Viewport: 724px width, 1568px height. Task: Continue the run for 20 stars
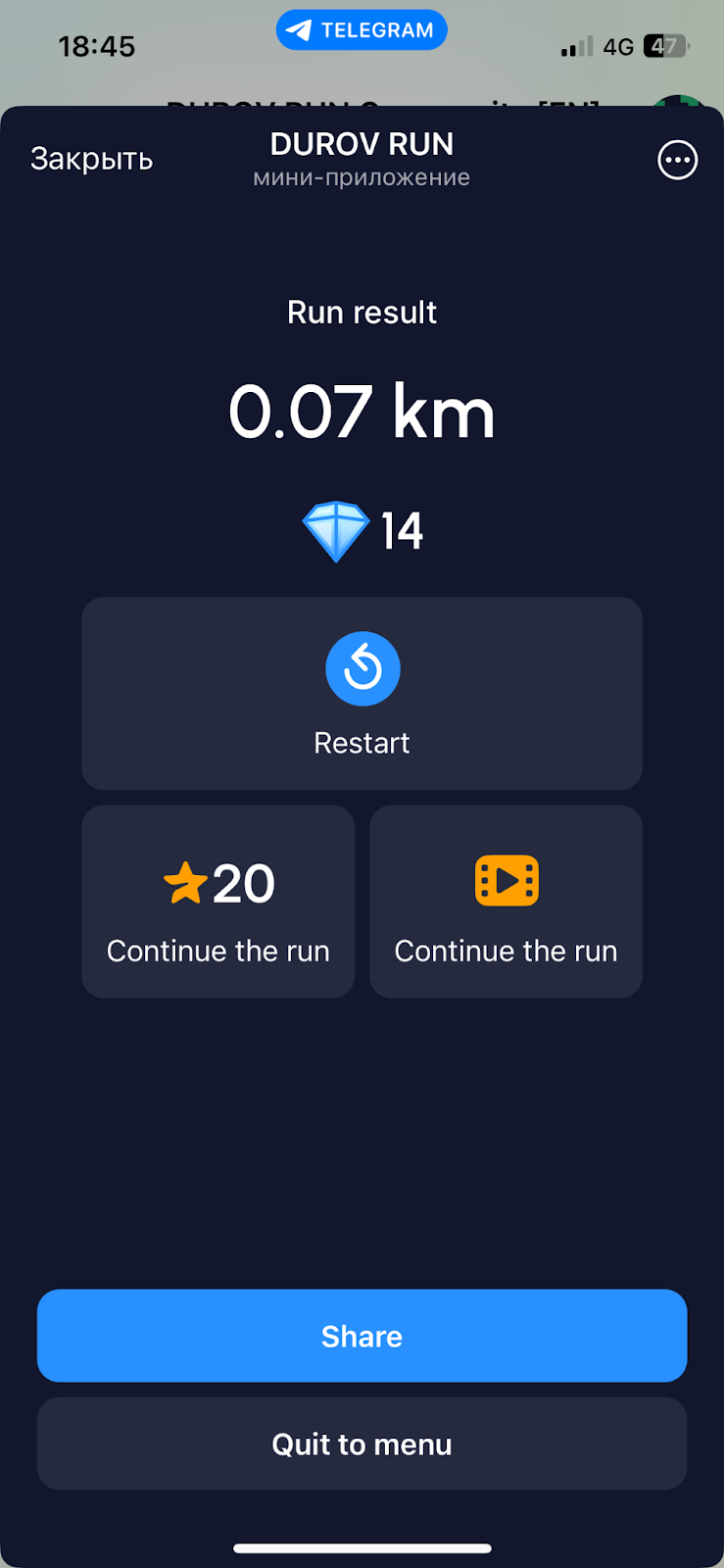pyautogui.click(x=217, y=902)
